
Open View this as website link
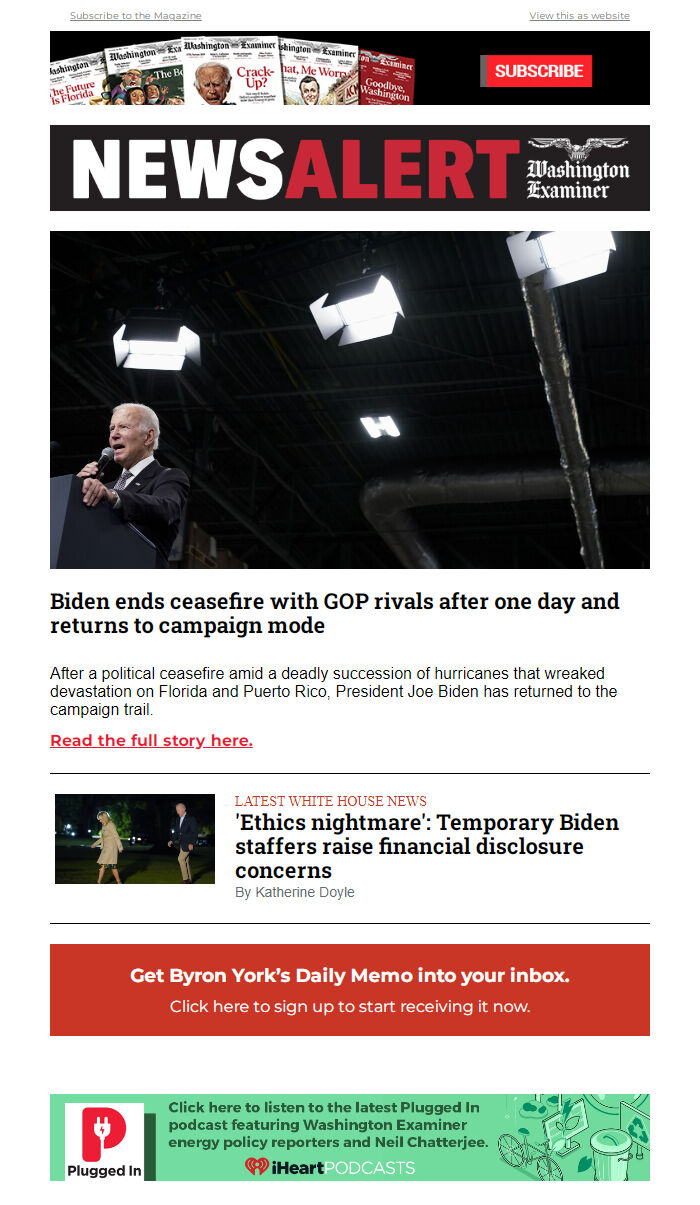579,16
